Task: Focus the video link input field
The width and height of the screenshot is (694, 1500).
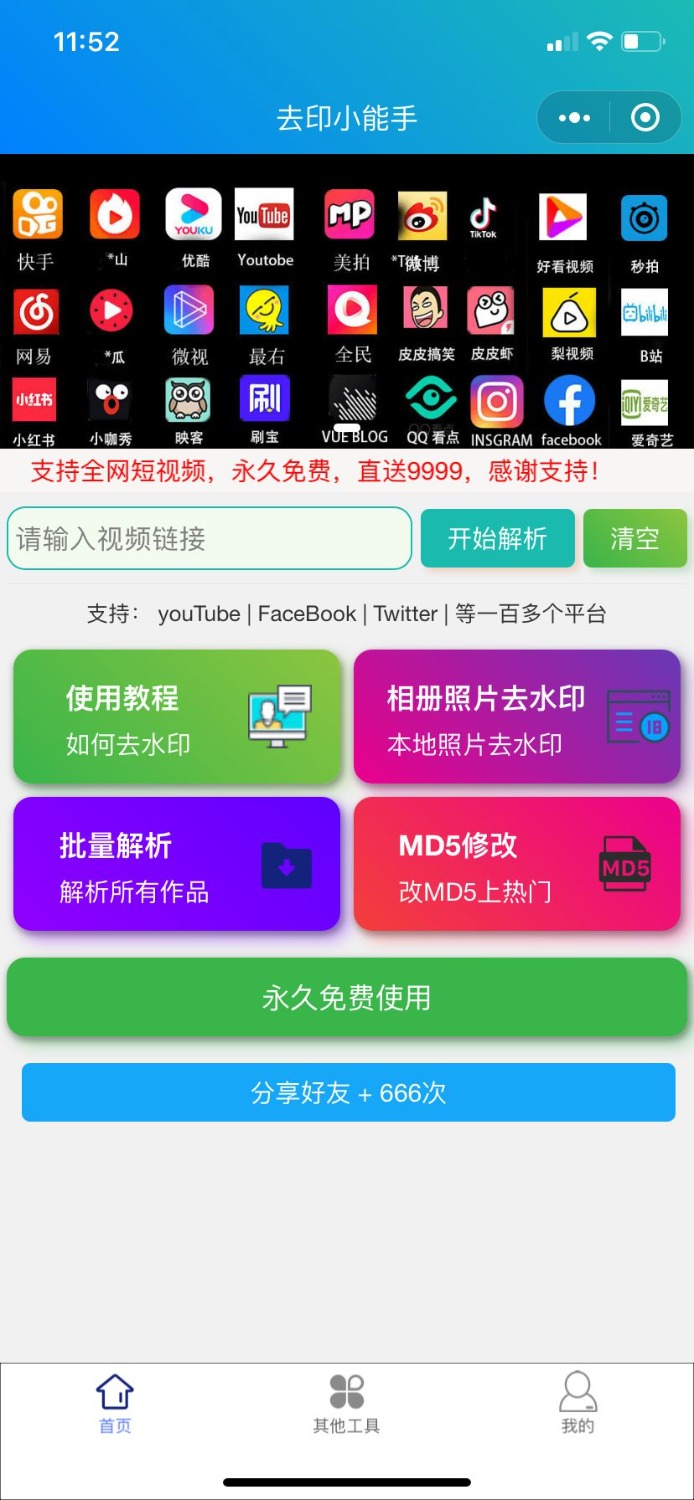Action: (209, 539)
